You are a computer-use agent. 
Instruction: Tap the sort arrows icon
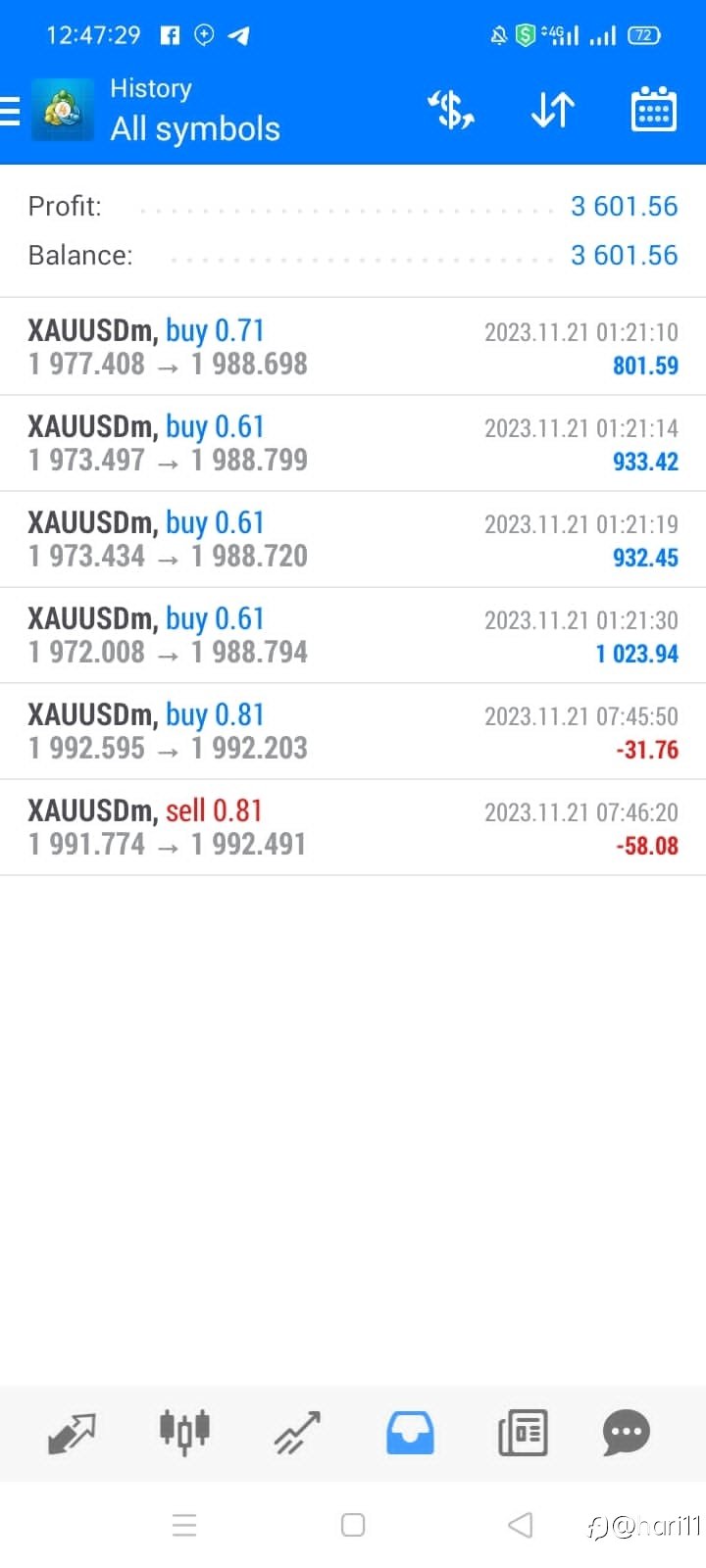[552, 110]
